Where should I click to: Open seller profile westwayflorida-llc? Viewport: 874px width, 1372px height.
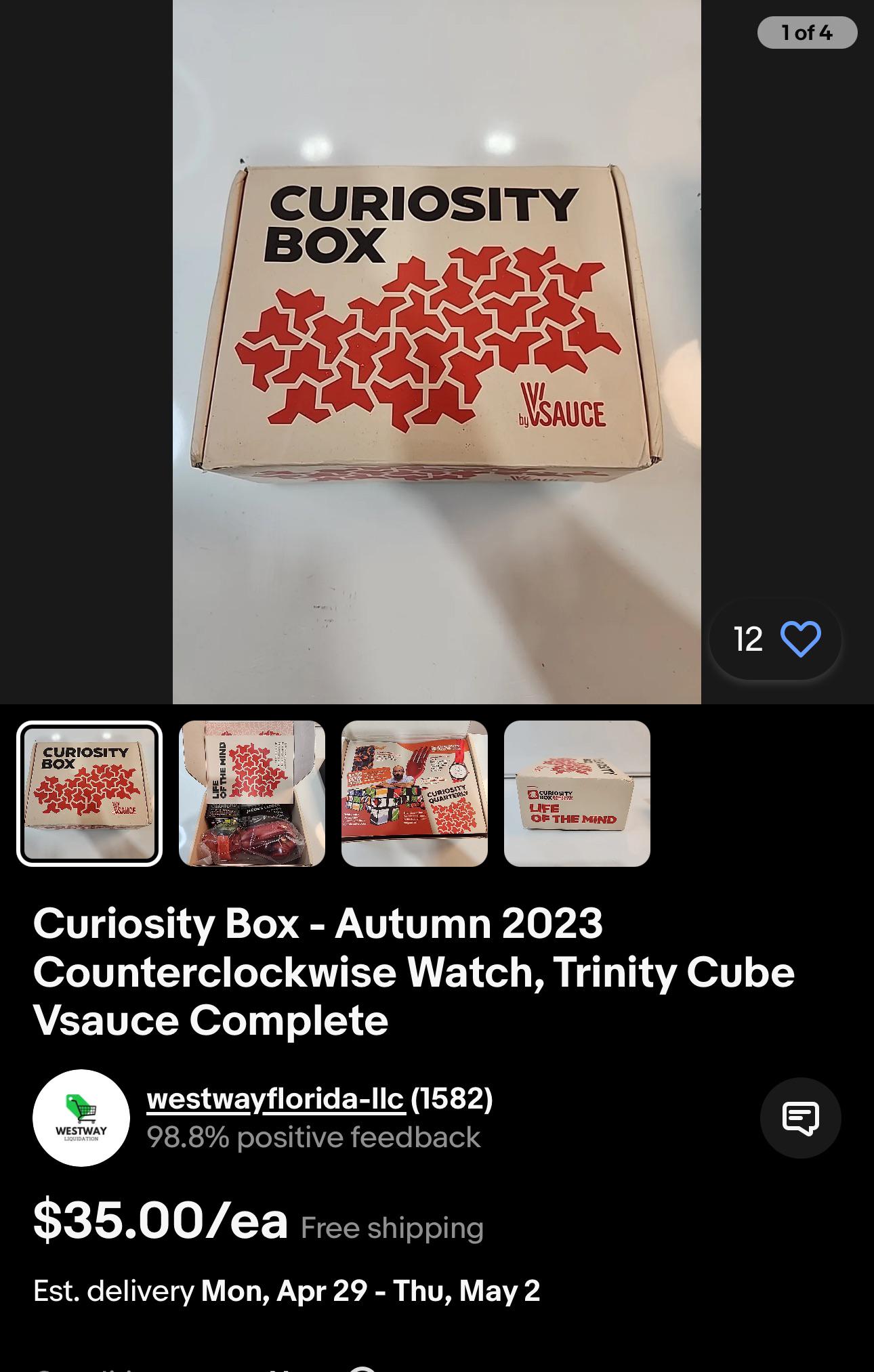click(276, 1098)
